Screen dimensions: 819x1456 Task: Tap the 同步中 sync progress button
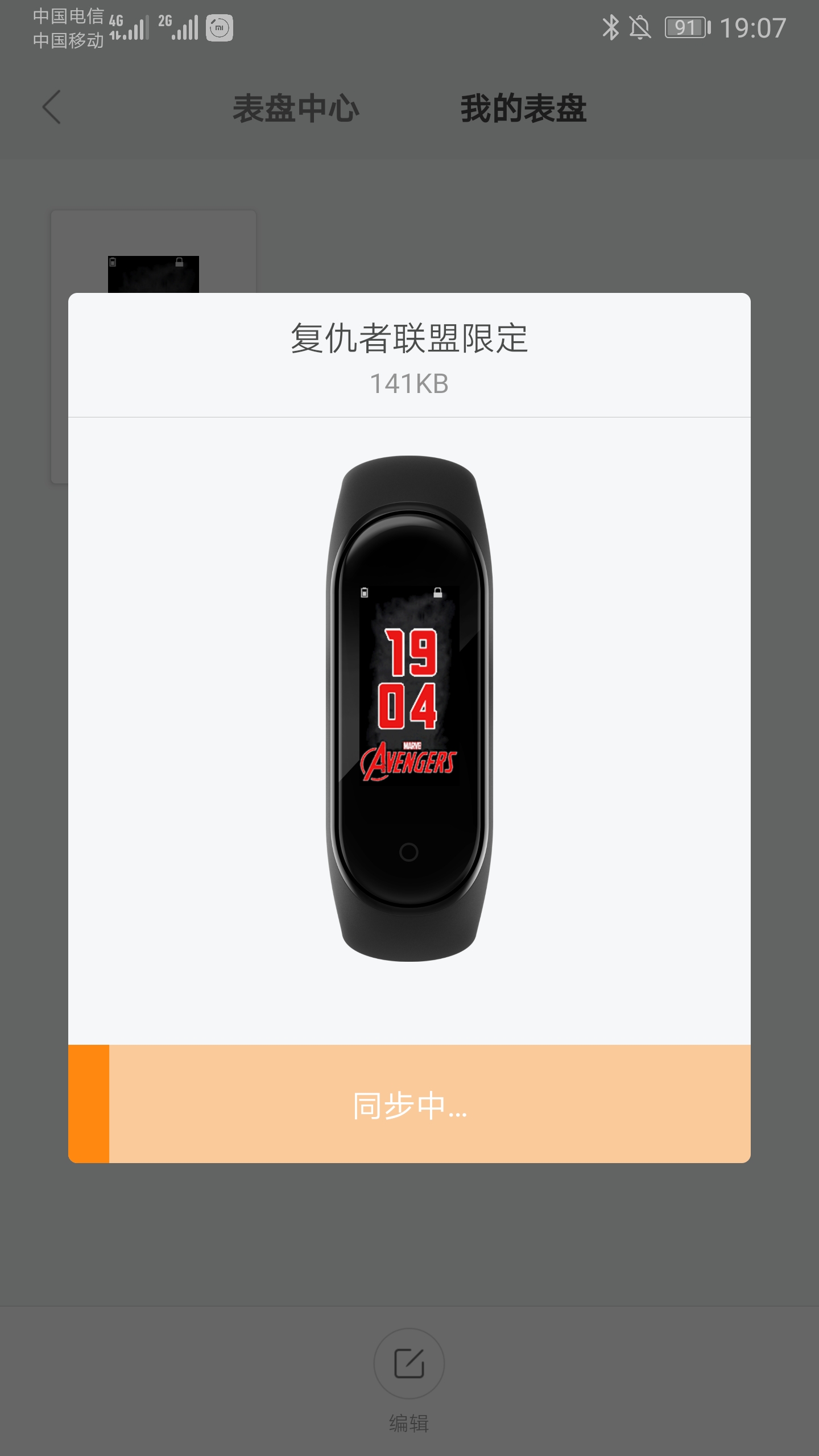point(409,1104)
